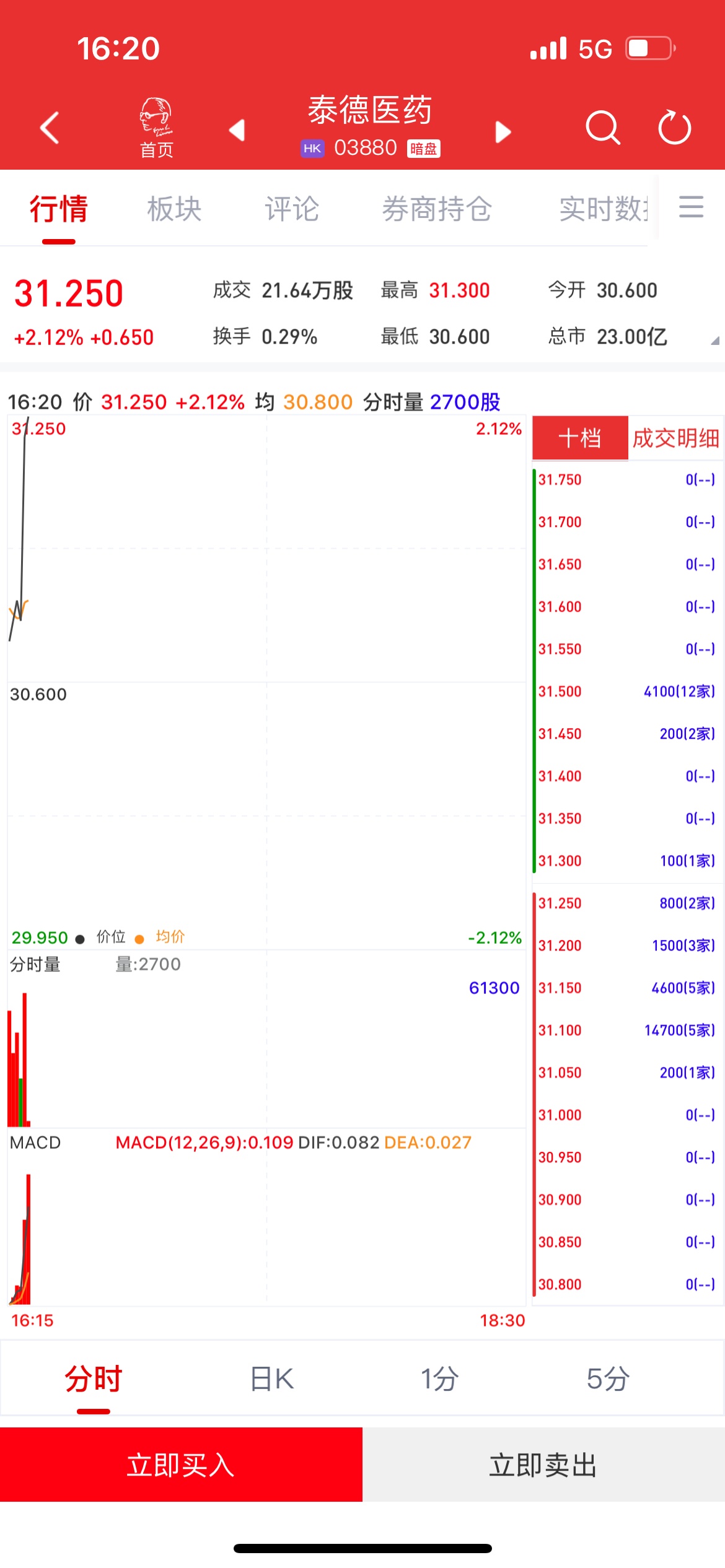Viewport: 725px width, 1568px height.
Task: Switch chart to 日K
Action: point(272,1379)
